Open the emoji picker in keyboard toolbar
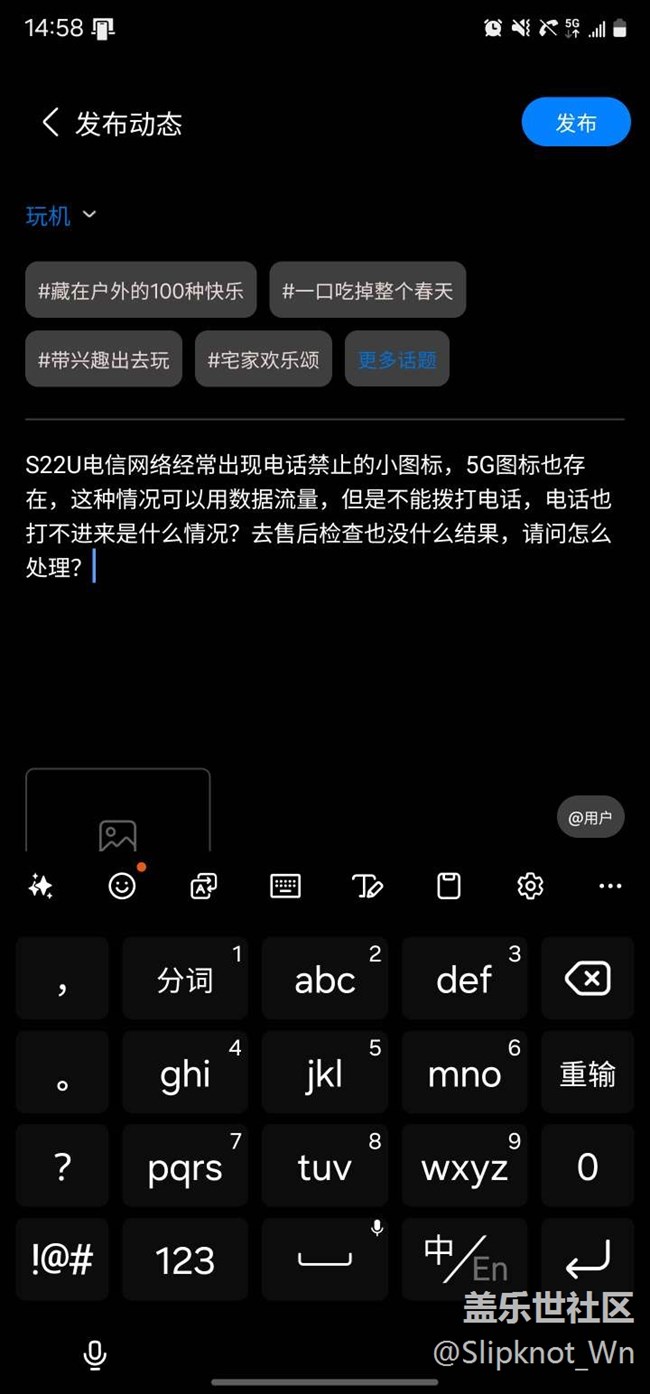This screenshot has height=1394, width=650. (x=122, y=886)
